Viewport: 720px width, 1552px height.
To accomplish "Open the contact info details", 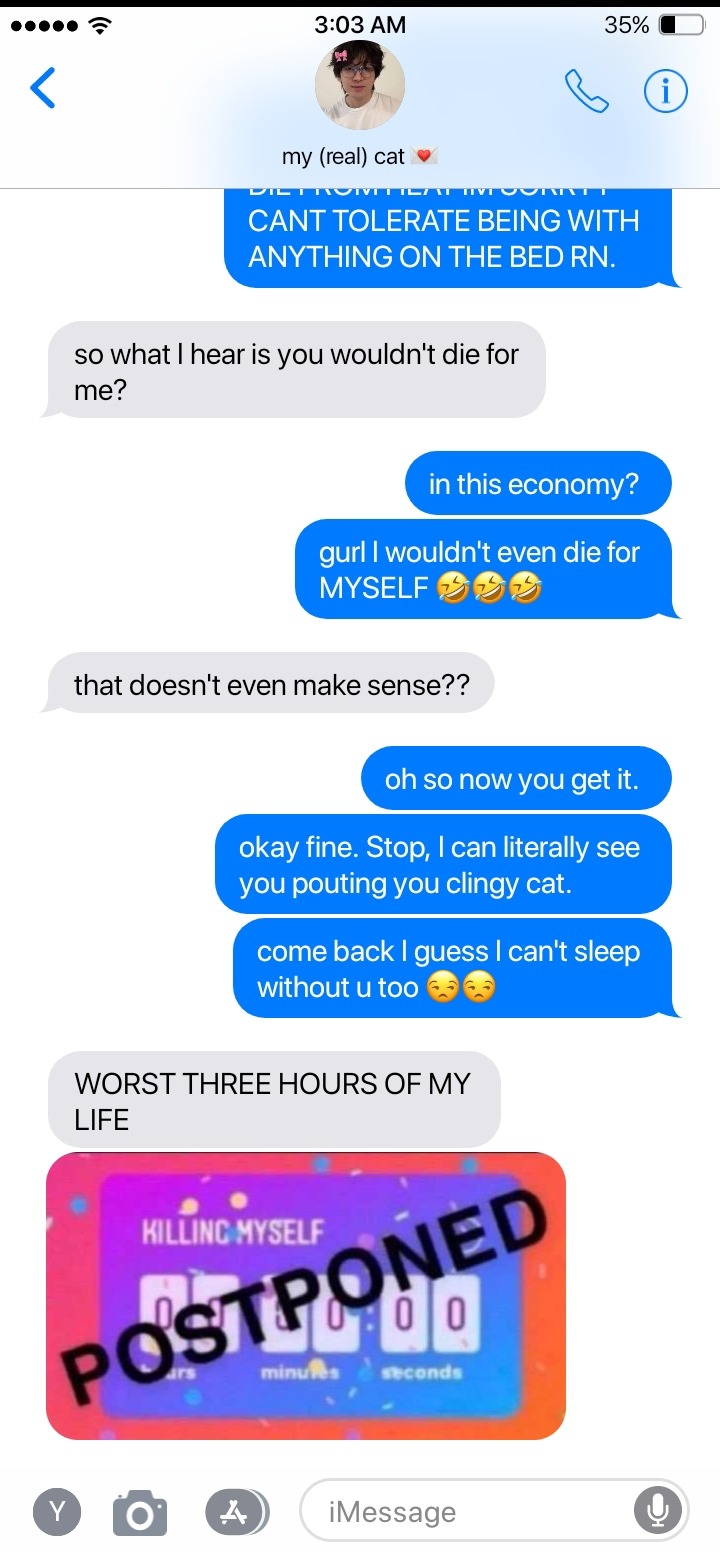I will [665, 92].
